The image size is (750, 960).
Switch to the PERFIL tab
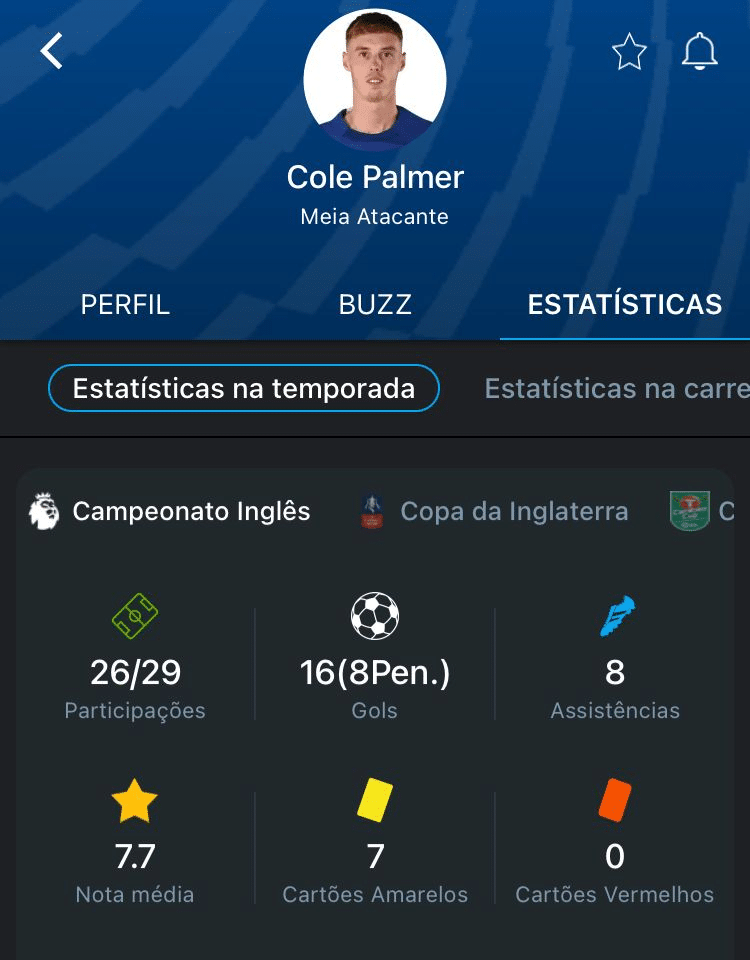[125, 305]
